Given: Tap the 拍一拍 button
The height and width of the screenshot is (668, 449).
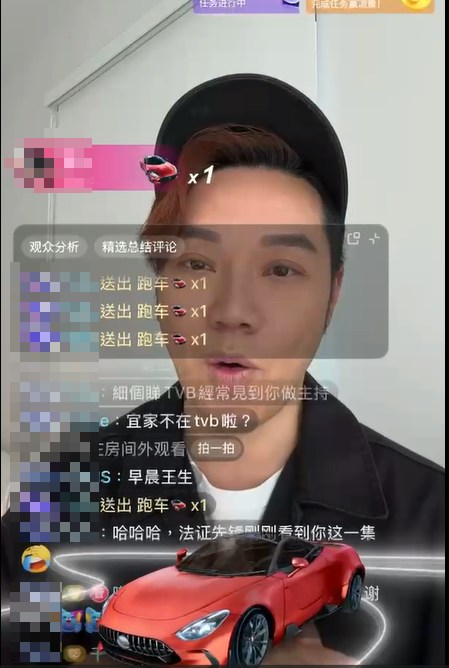Looking at the screenshot, I should click(216, 448).
